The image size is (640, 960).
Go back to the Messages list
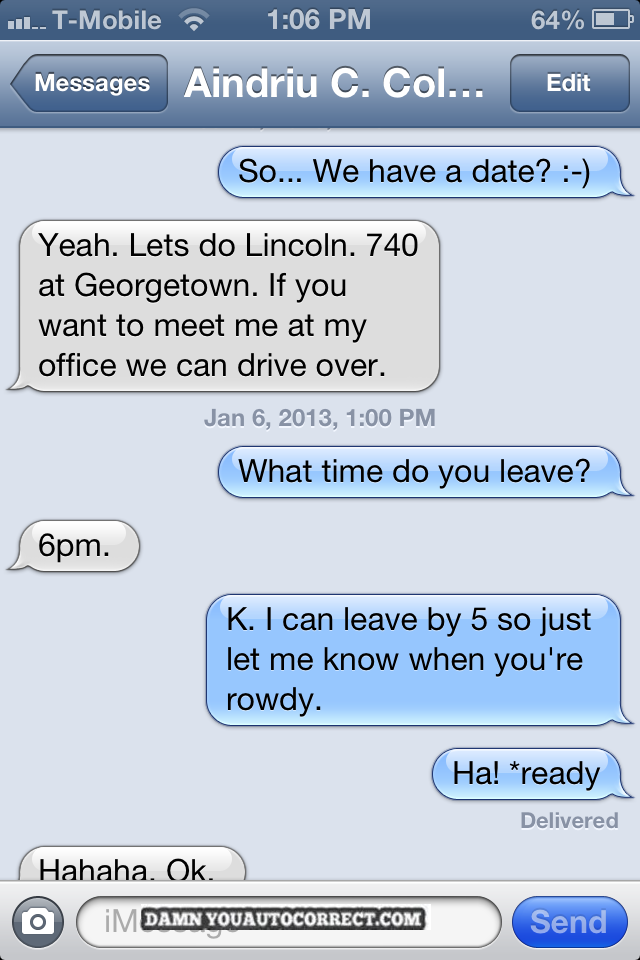(90, 84)
